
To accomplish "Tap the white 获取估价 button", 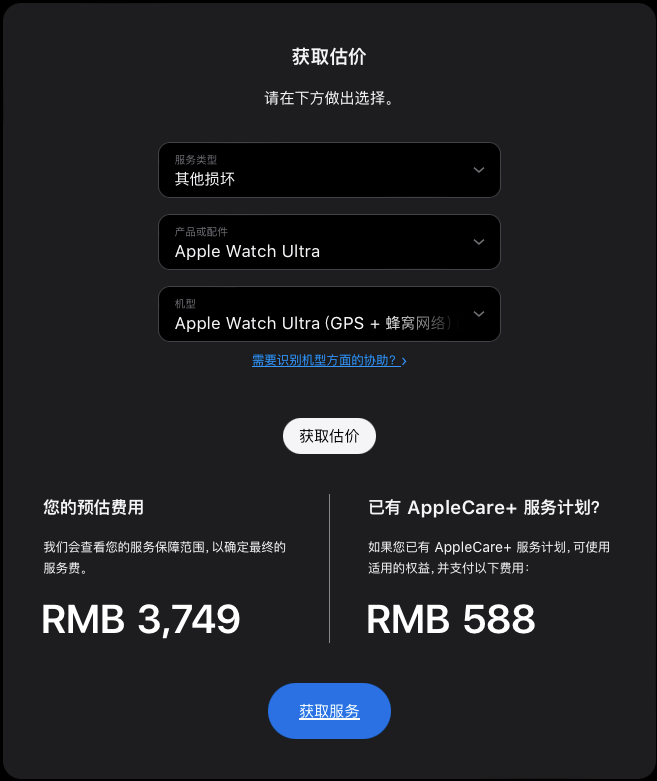I will 329,436.
